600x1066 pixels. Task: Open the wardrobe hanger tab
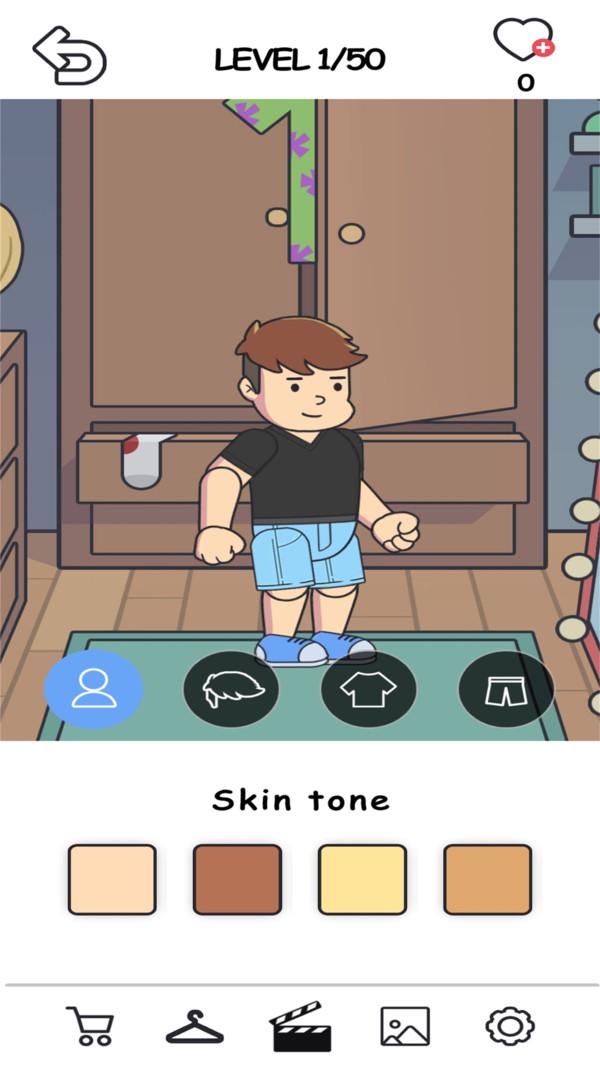pyautogui.click(x=194, y=1026)
